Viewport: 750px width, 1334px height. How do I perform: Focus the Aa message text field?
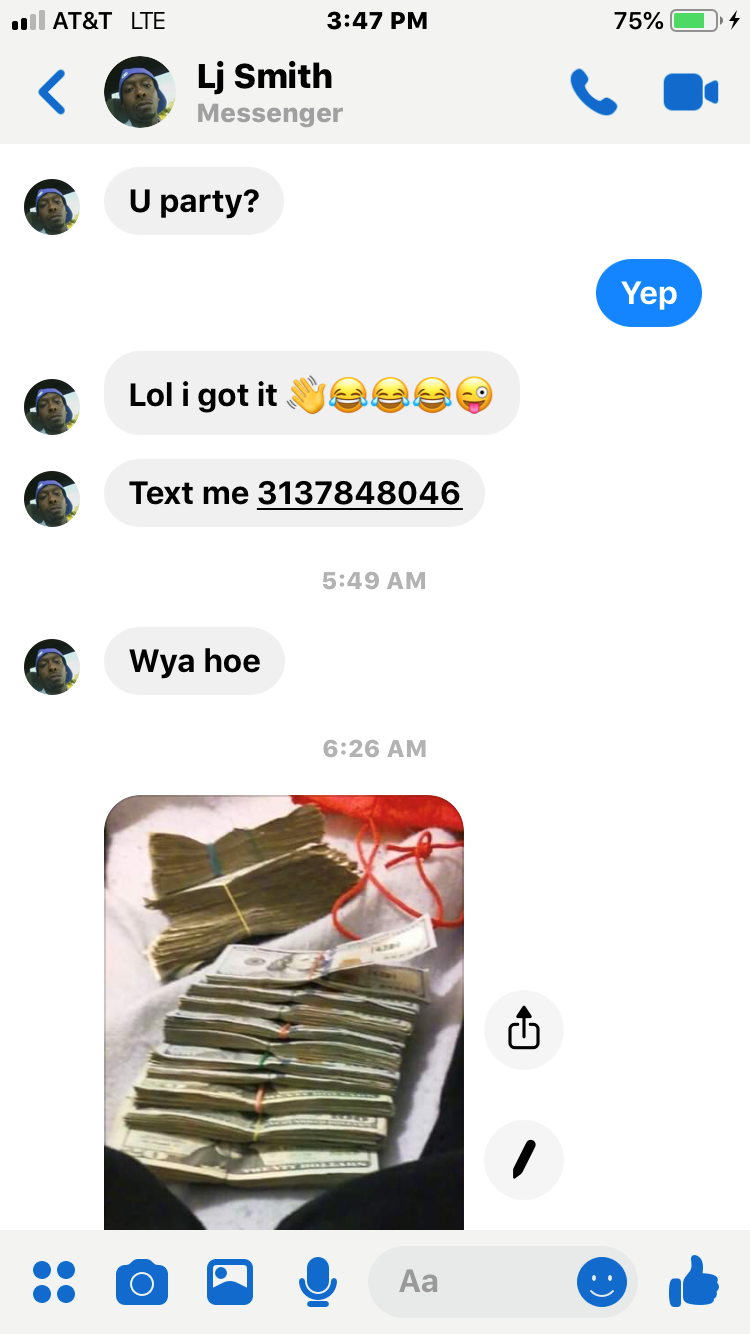tap(470, 1282)
